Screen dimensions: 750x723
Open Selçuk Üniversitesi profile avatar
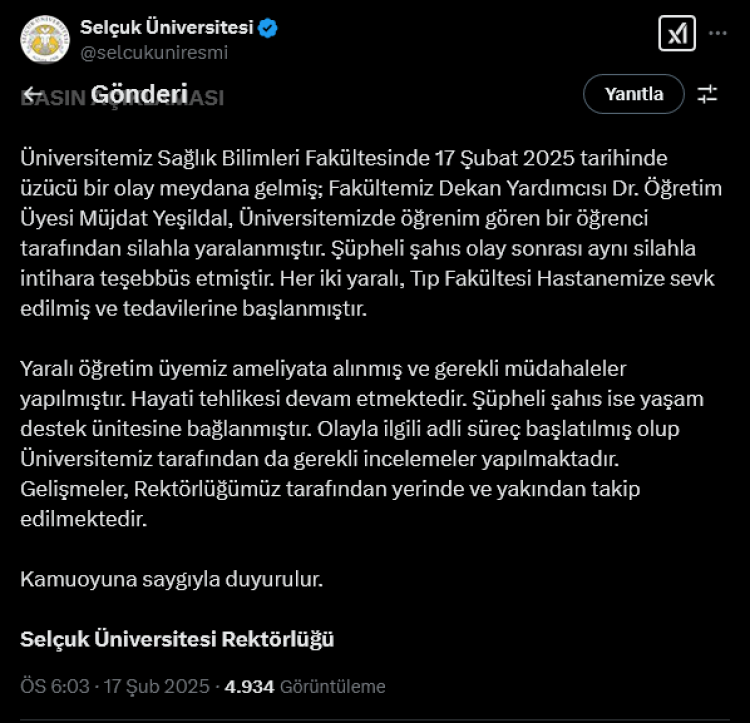(x=45, y=40)
